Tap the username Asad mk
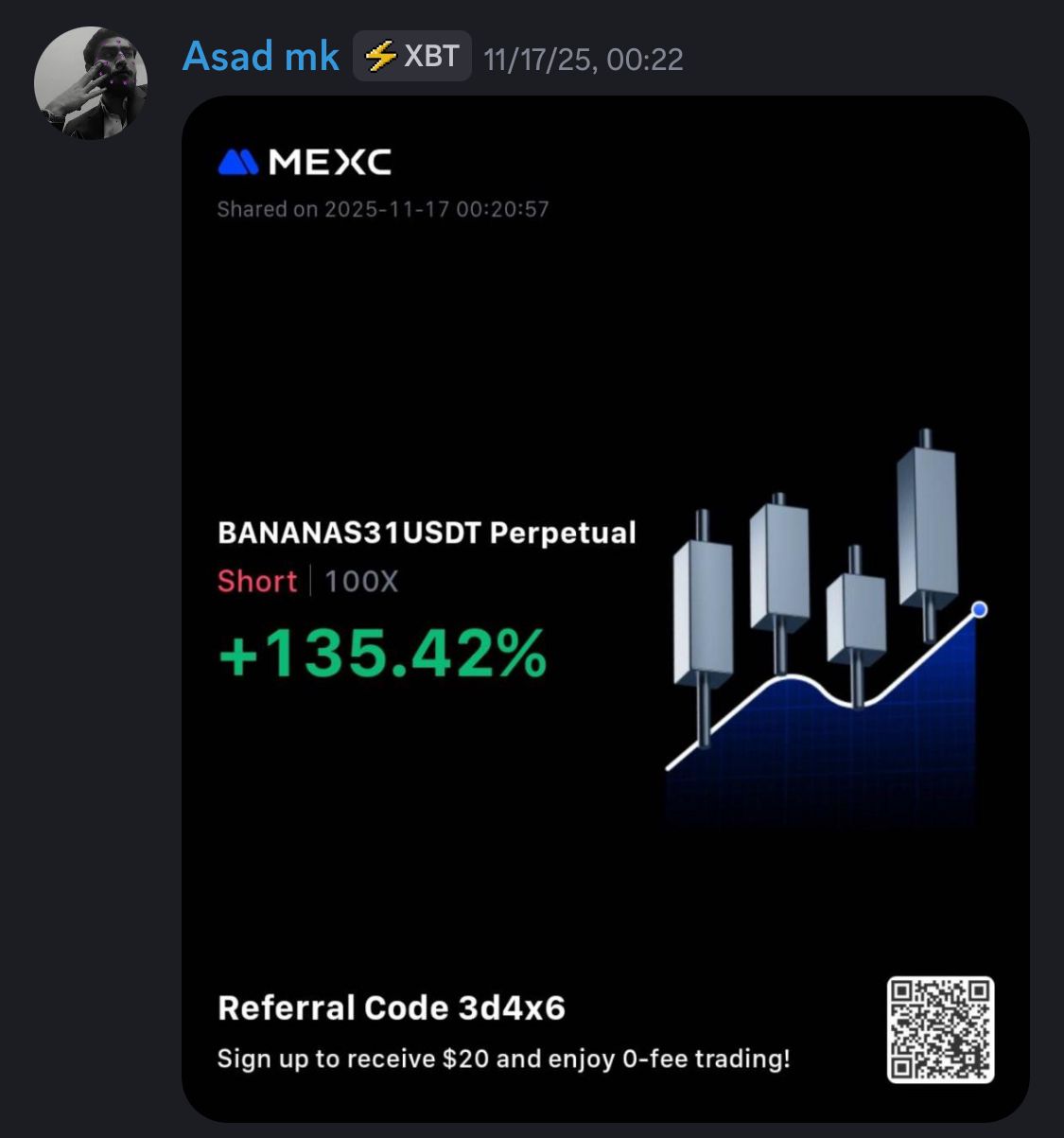The height and width of the screenshot is (1138, 1064). click(260, 57)
